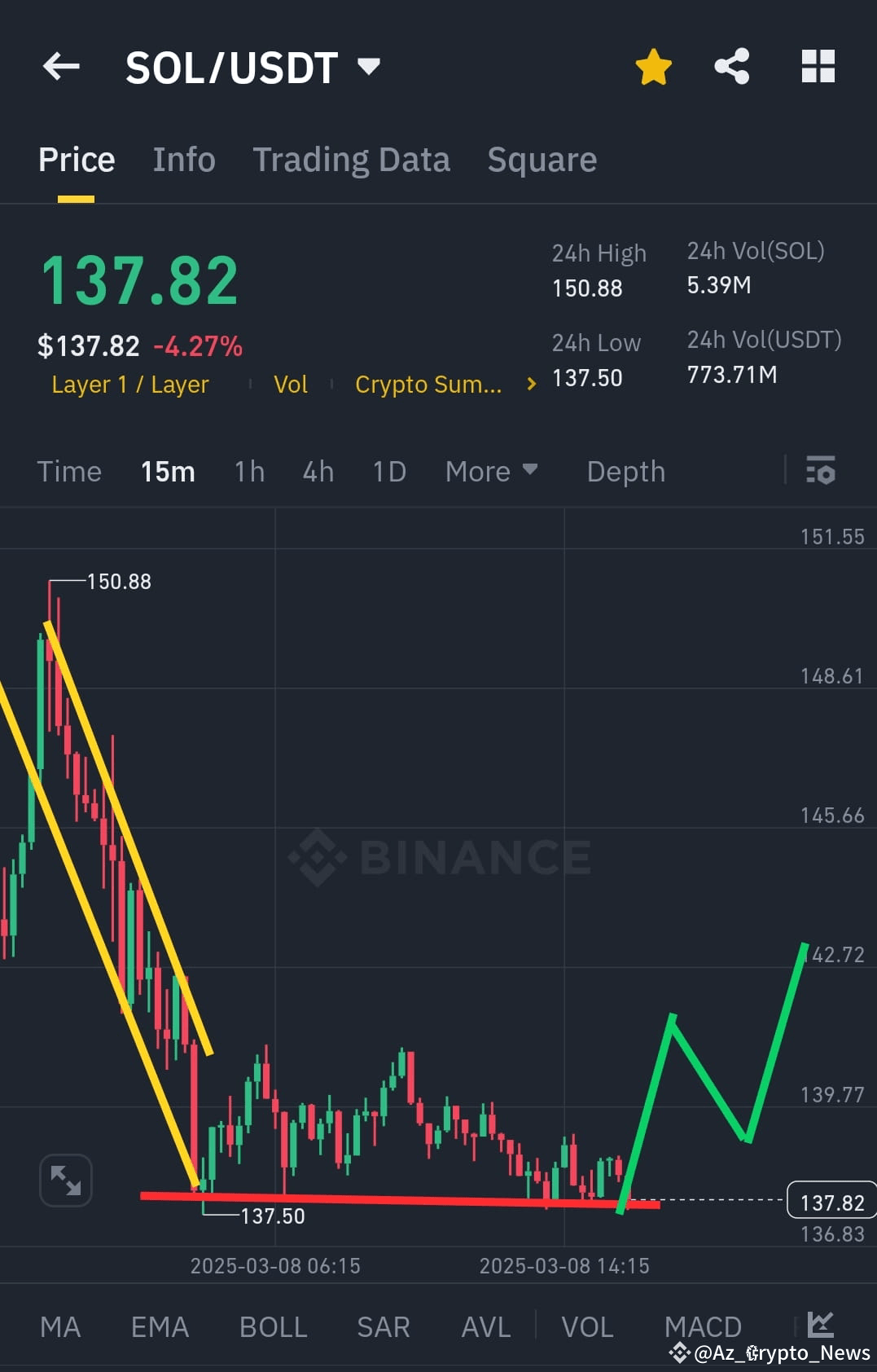Expand the More timeframe options
This screenshot has width=877, height=1372.
[491, 471]
